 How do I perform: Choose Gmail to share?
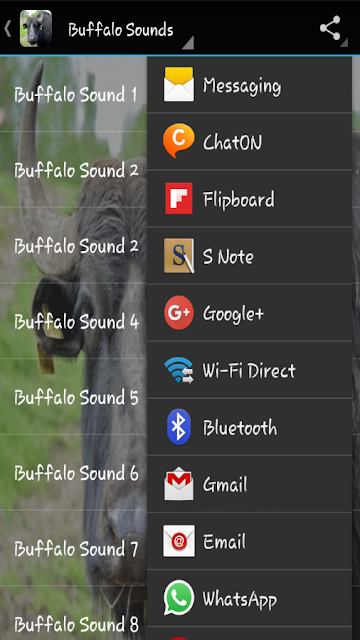coord(249,484)
